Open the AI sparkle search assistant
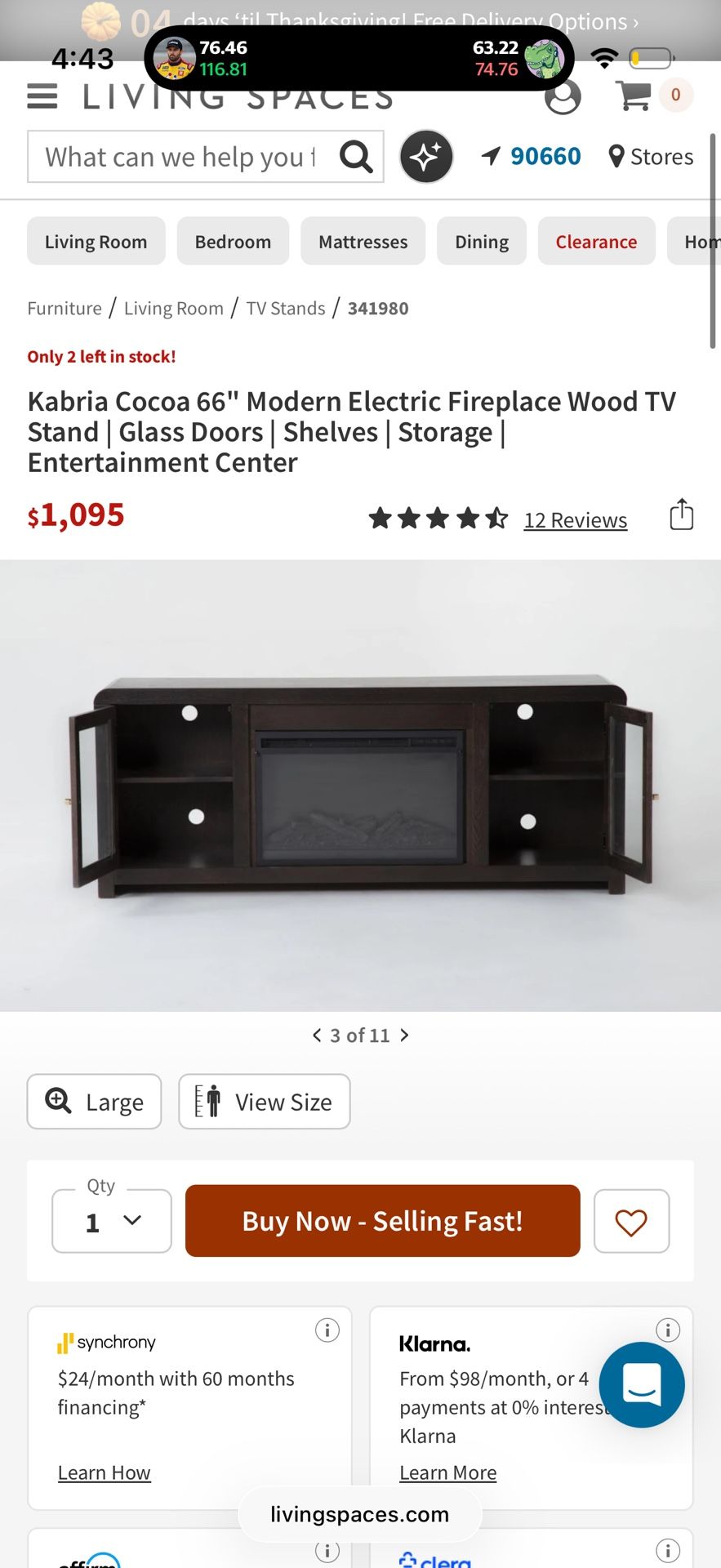The width and height of the screenshot is (721, 1568). click(x=425, y=156)
